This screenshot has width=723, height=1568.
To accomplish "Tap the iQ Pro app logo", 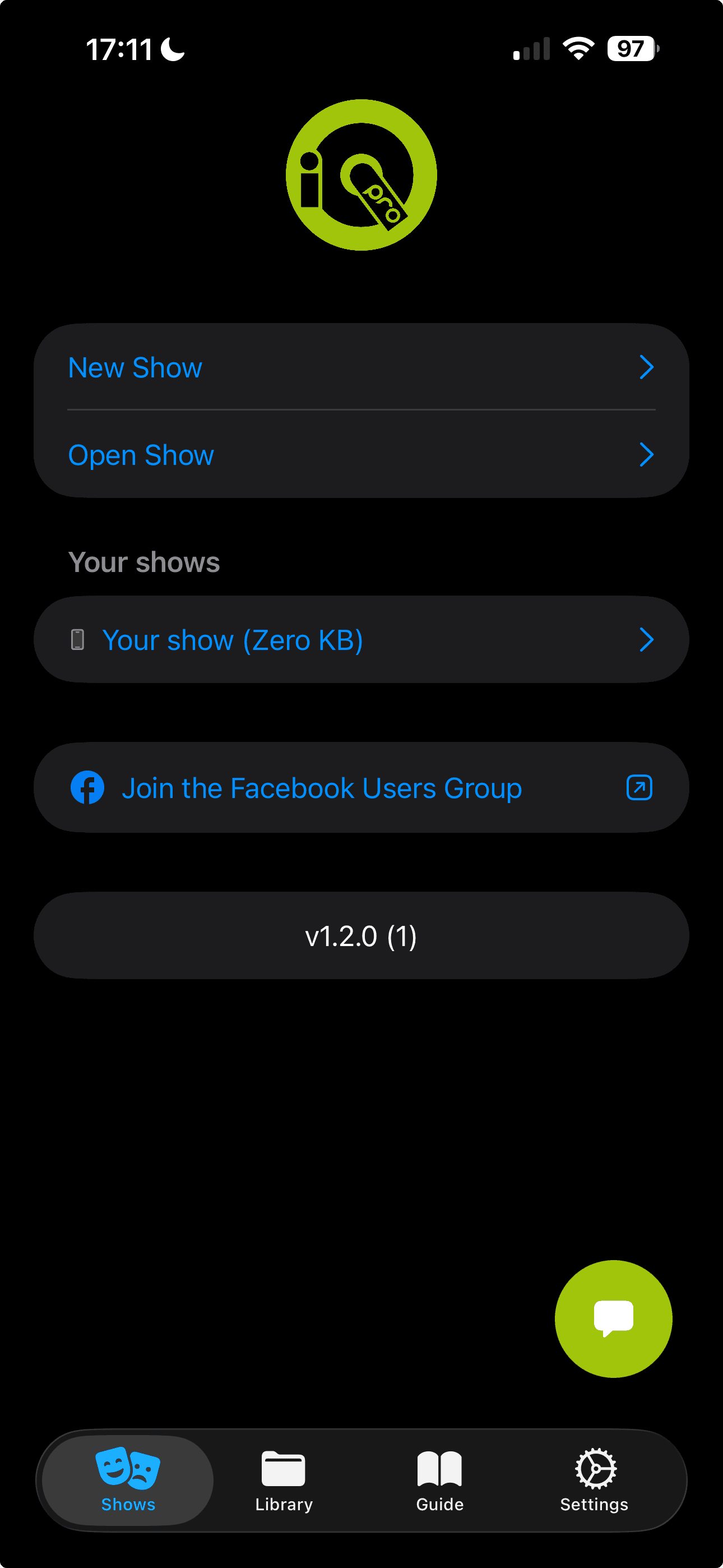I will (361, 176).
